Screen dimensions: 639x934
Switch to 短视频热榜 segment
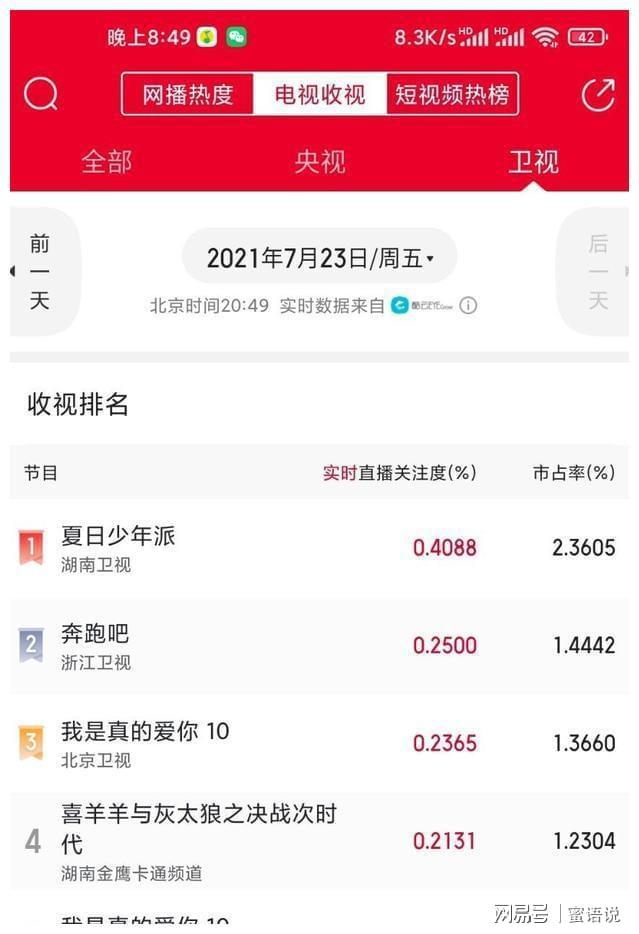[x=452, y=95]
